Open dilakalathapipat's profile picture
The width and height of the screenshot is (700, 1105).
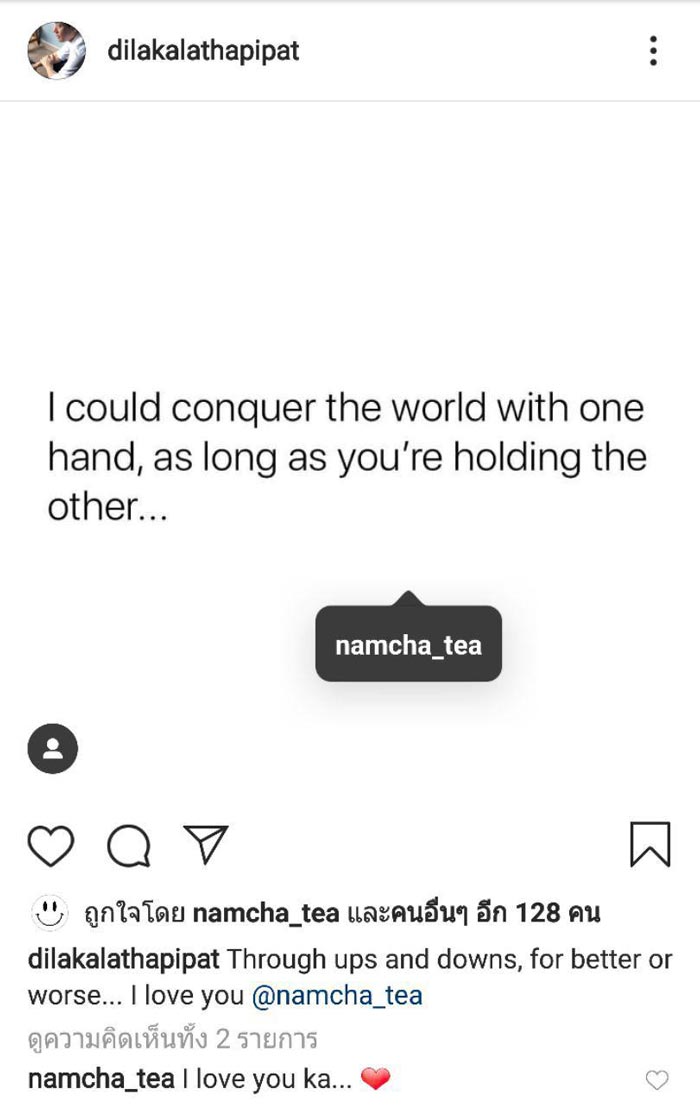[x=56, y=50]
